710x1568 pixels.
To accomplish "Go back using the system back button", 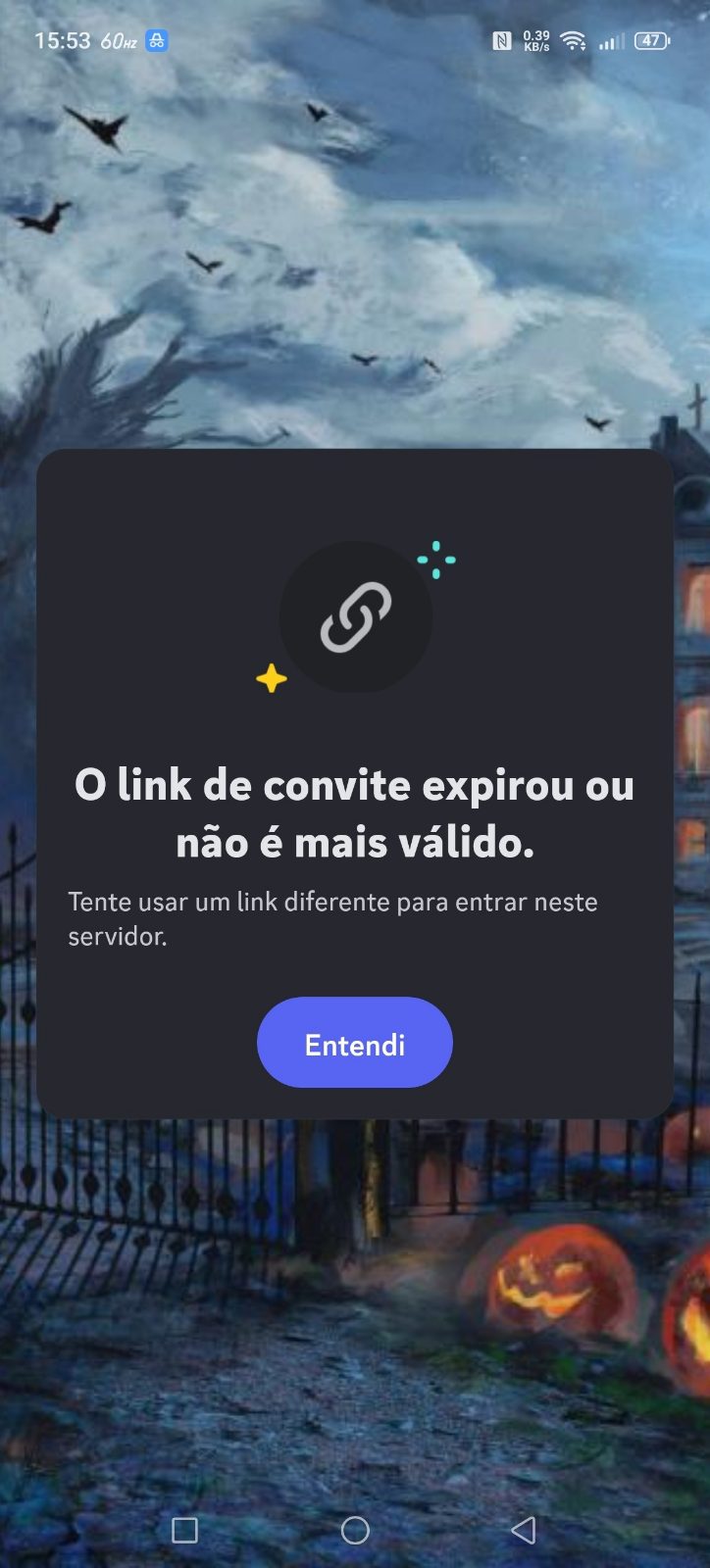I will coord(524,1530).
